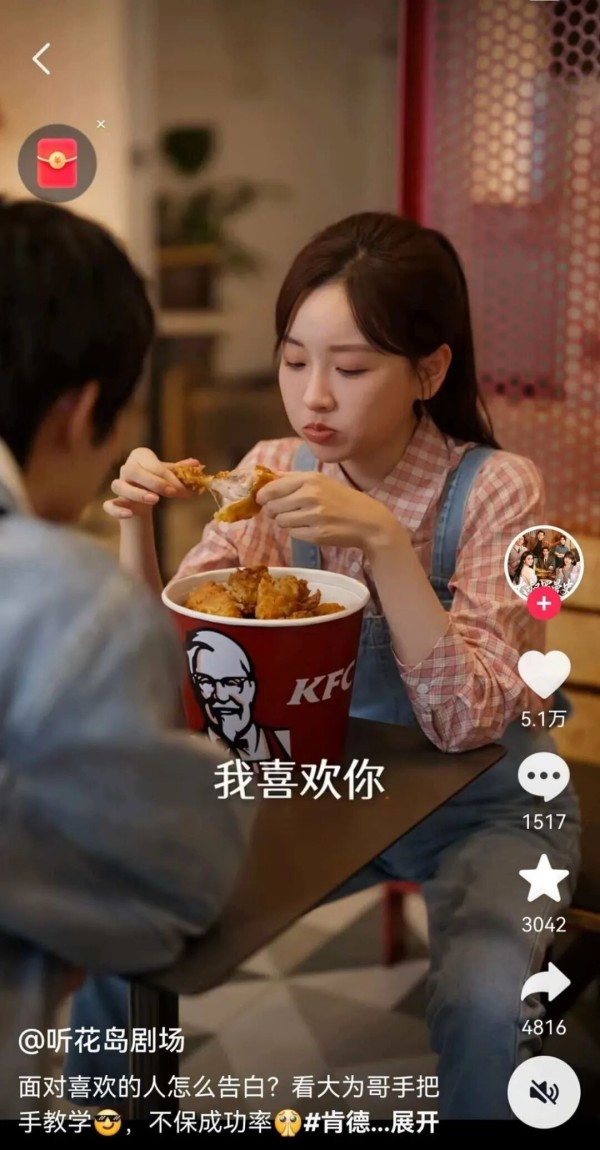Go back with the top-left arrow
This screenshot has height=1150, width=600.
click(x=41, y=59)
